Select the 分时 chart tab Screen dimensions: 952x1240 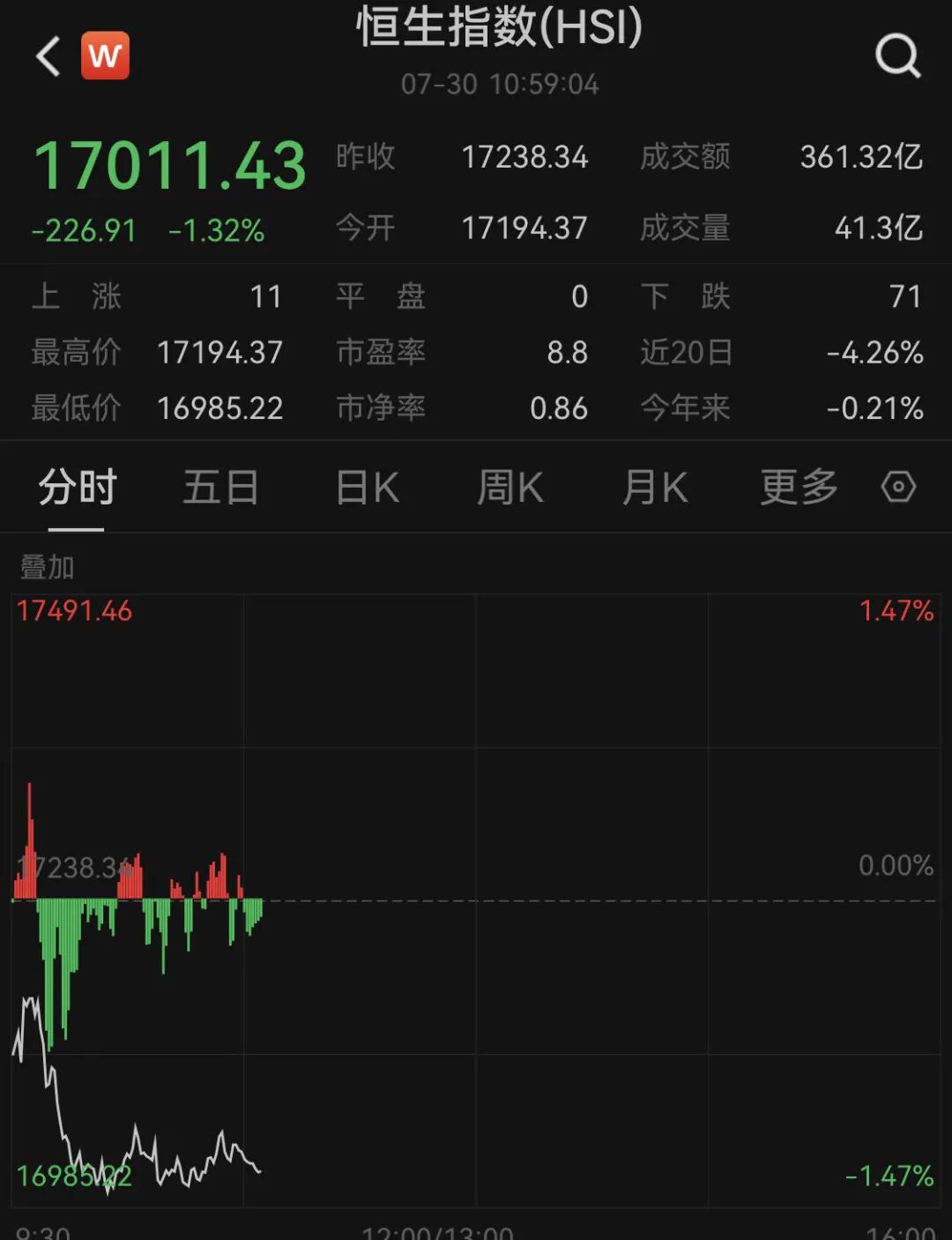pos(77,487)
